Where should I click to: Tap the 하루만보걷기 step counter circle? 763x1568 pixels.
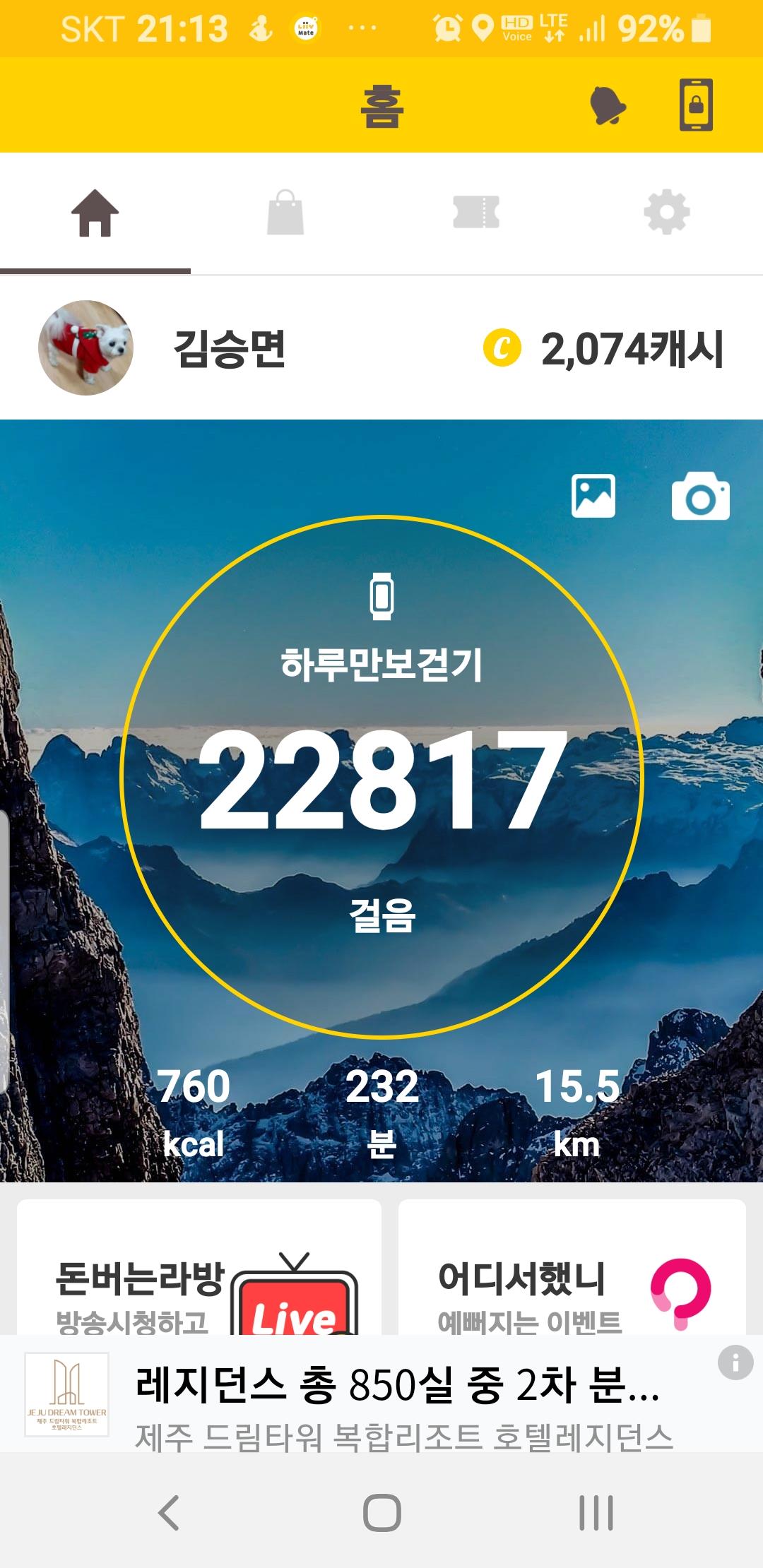point(381,777)
